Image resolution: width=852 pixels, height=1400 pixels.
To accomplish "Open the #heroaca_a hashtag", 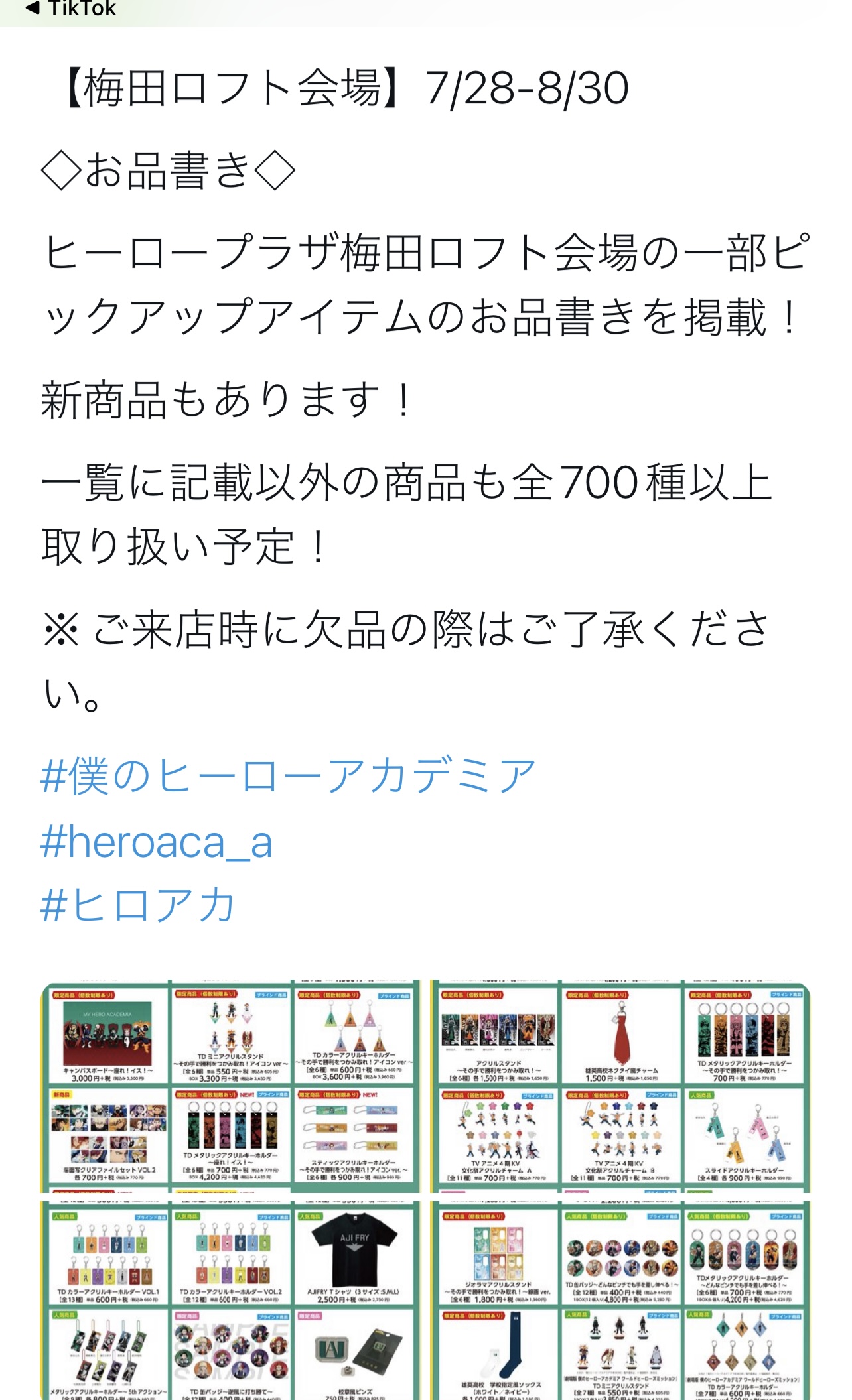I will (x=157, y=842).
